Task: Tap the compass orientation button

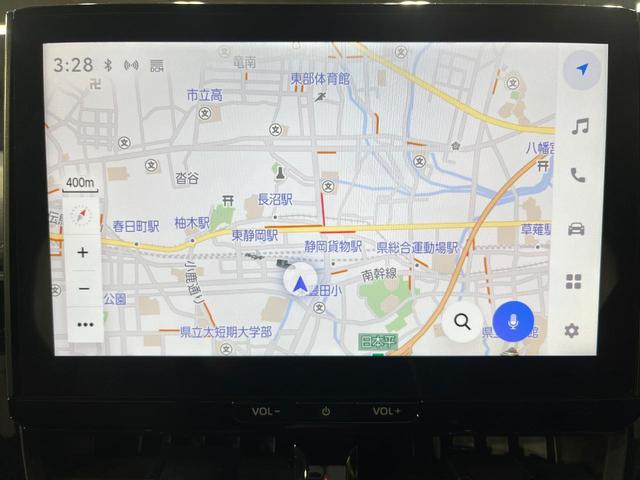Action: (x=83, y=215)
